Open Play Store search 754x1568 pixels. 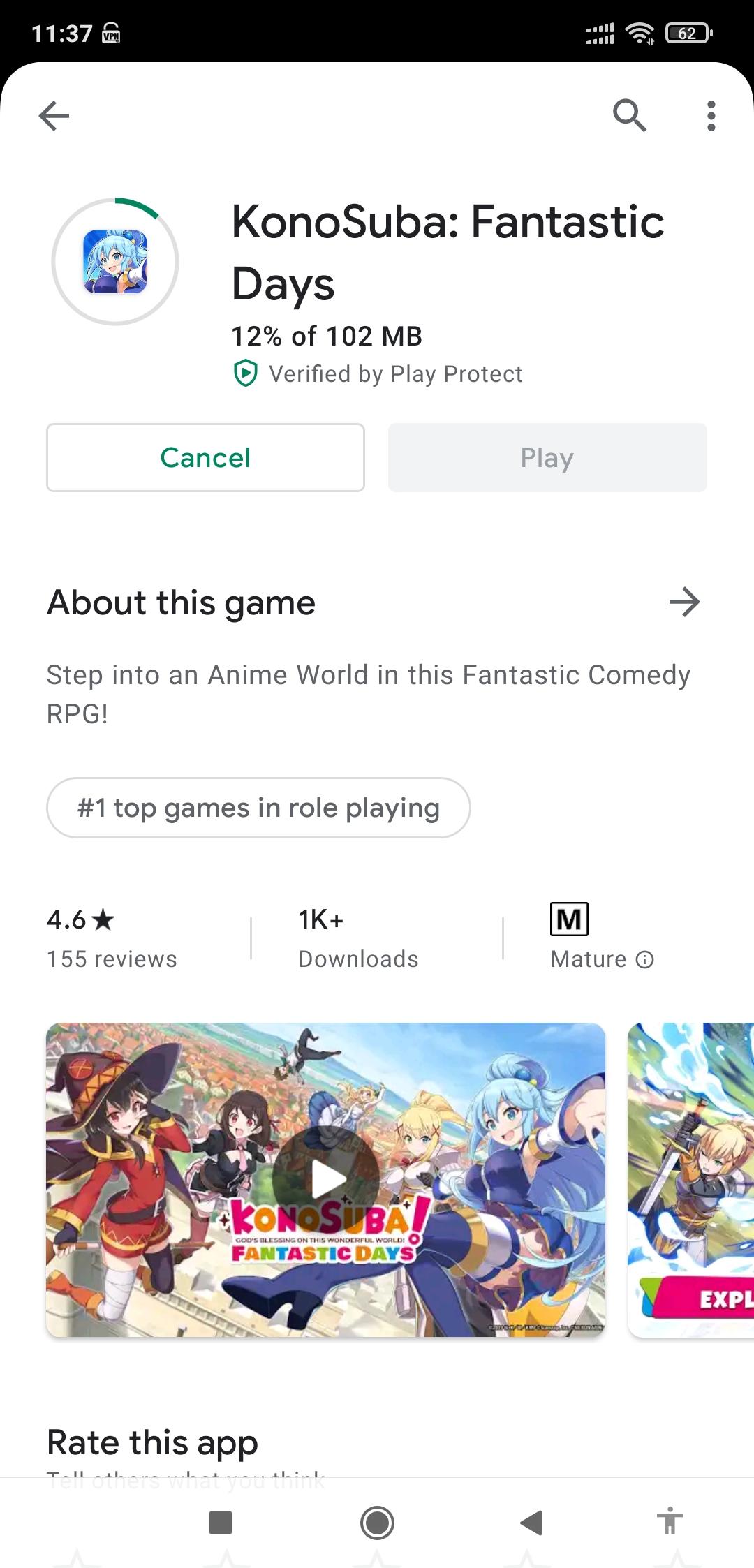(x=630, y=115)
